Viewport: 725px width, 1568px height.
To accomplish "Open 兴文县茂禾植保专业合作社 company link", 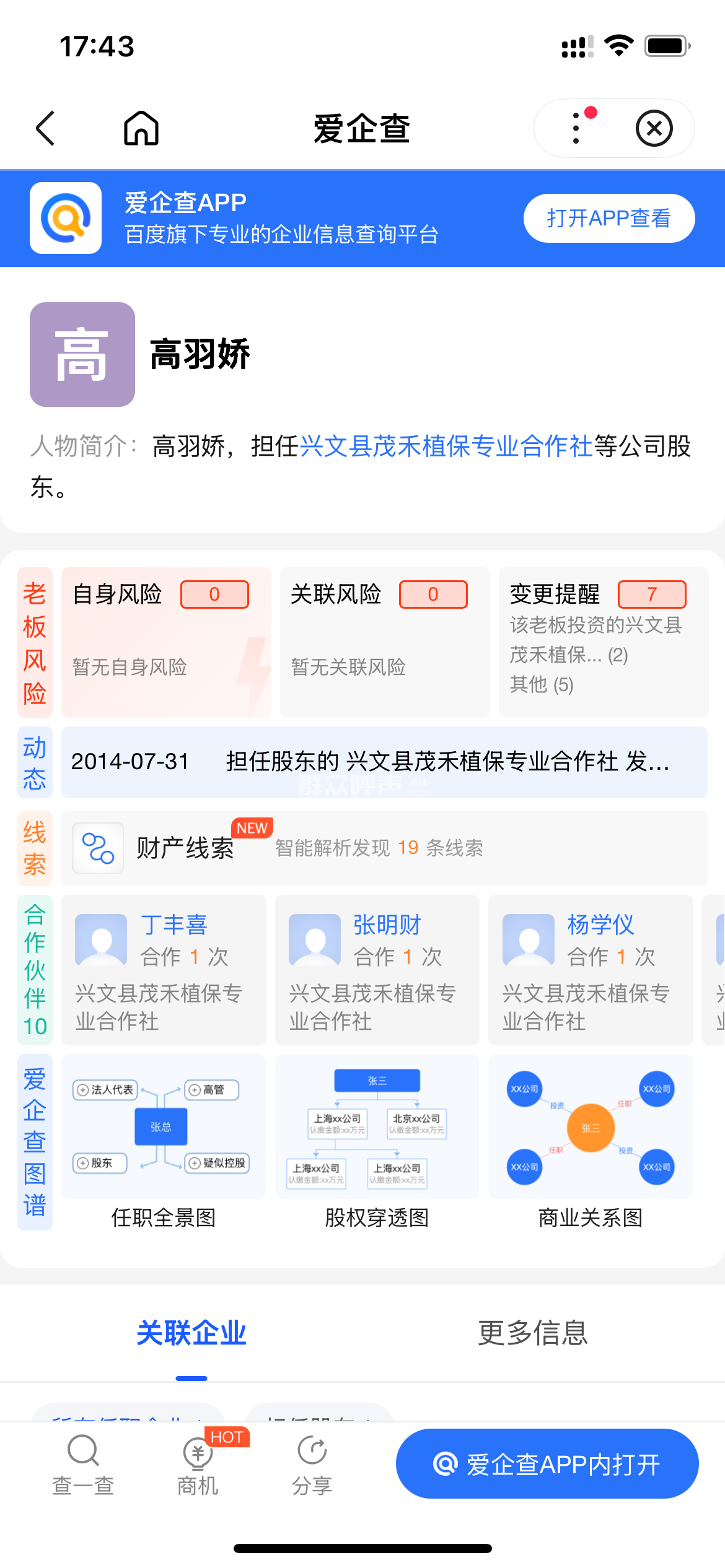I will tap(446, 446).
